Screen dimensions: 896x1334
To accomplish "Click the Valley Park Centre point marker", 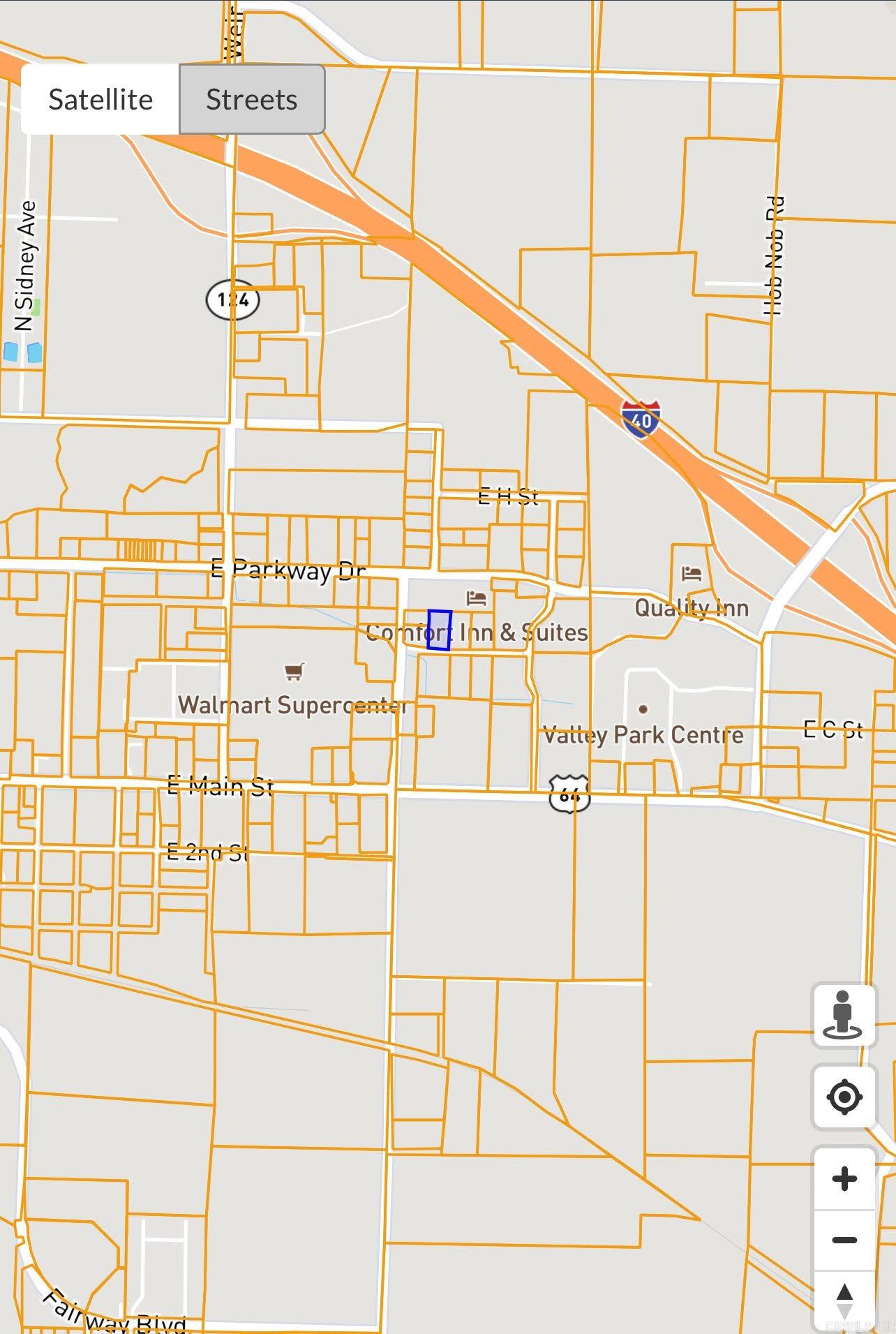I will tap(642, 707).
